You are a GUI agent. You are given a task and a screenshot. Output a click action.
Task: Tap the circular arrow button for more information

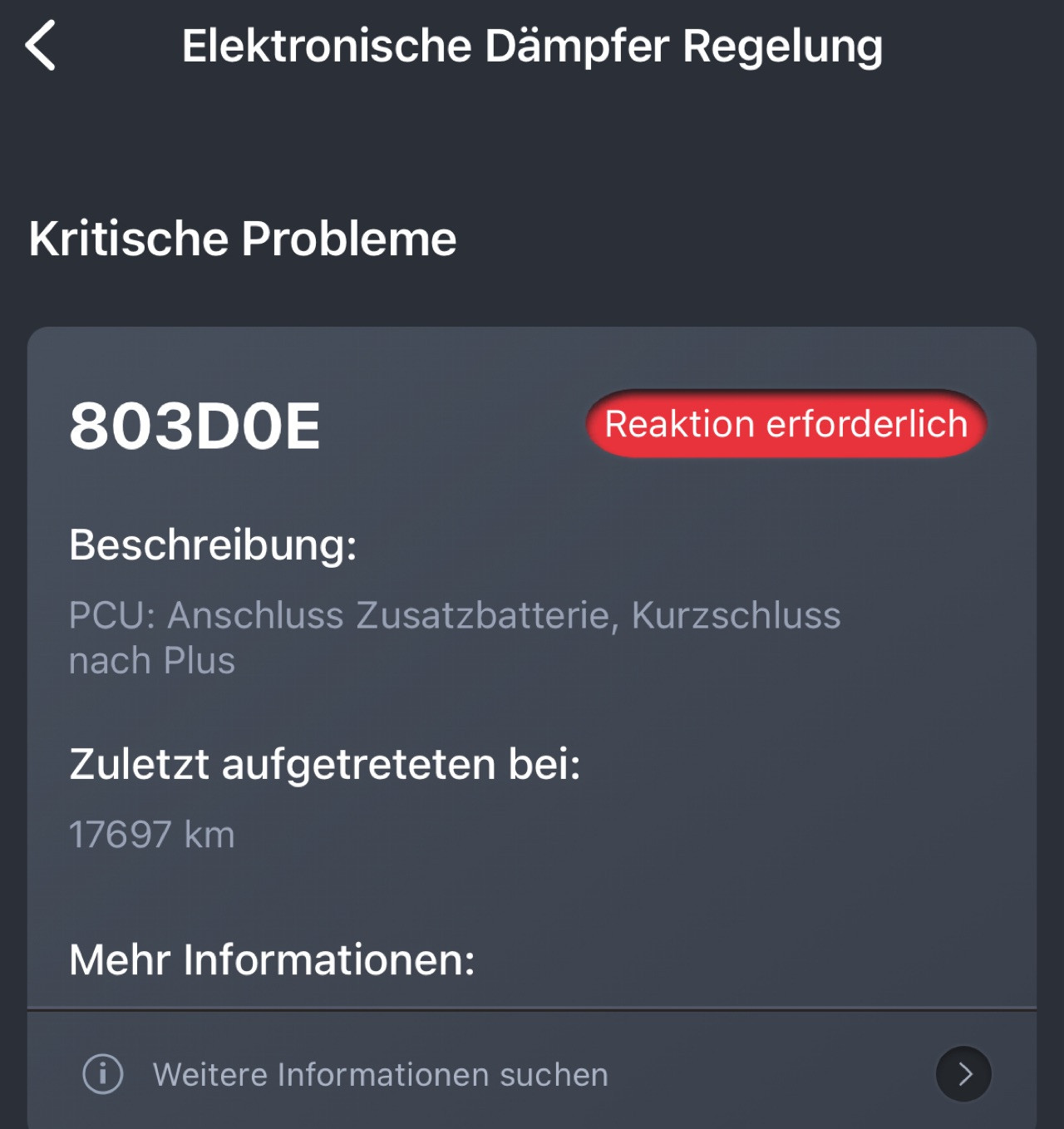tap(963, 1074)
